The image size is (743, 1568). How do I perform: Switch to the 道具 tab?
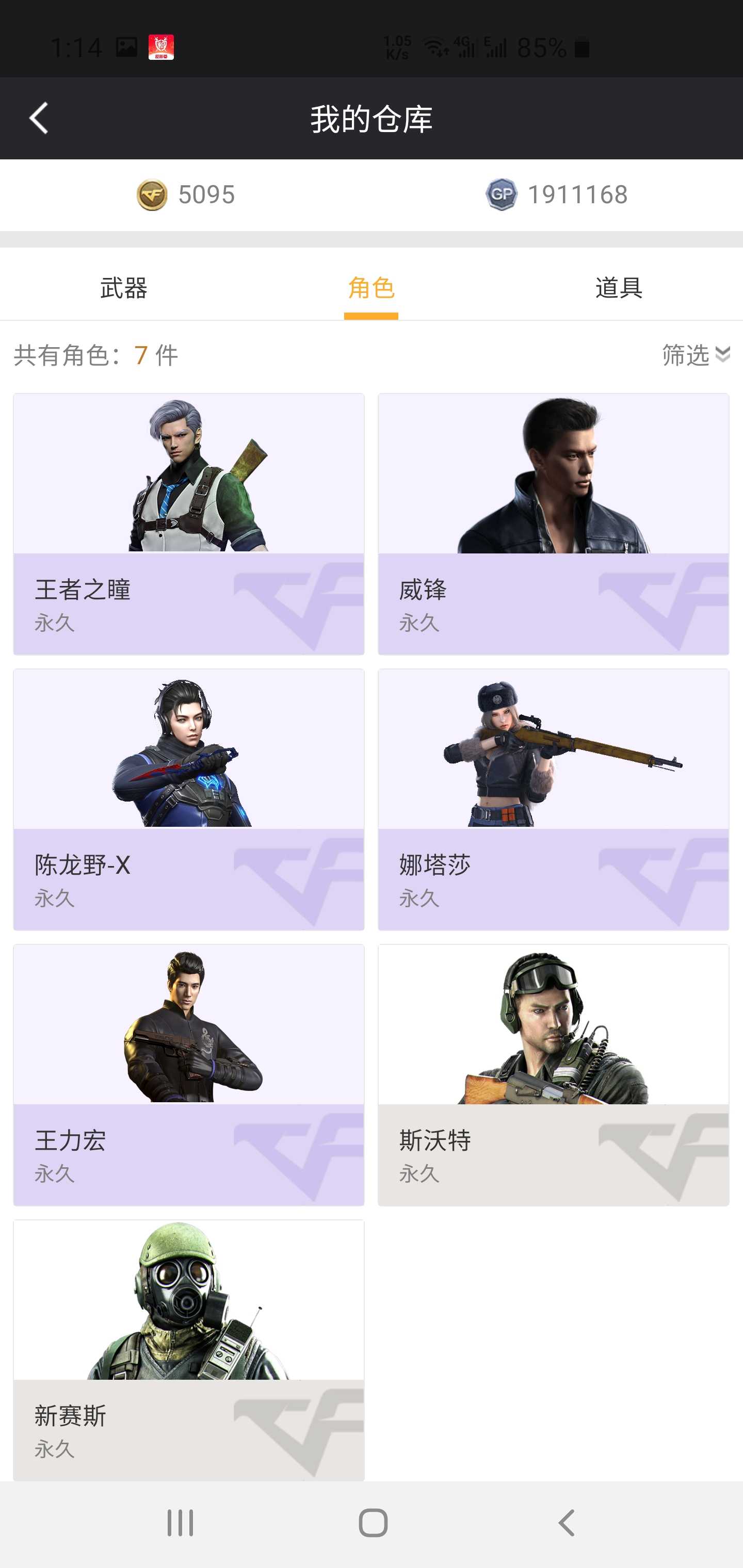[x=619, y=287]
